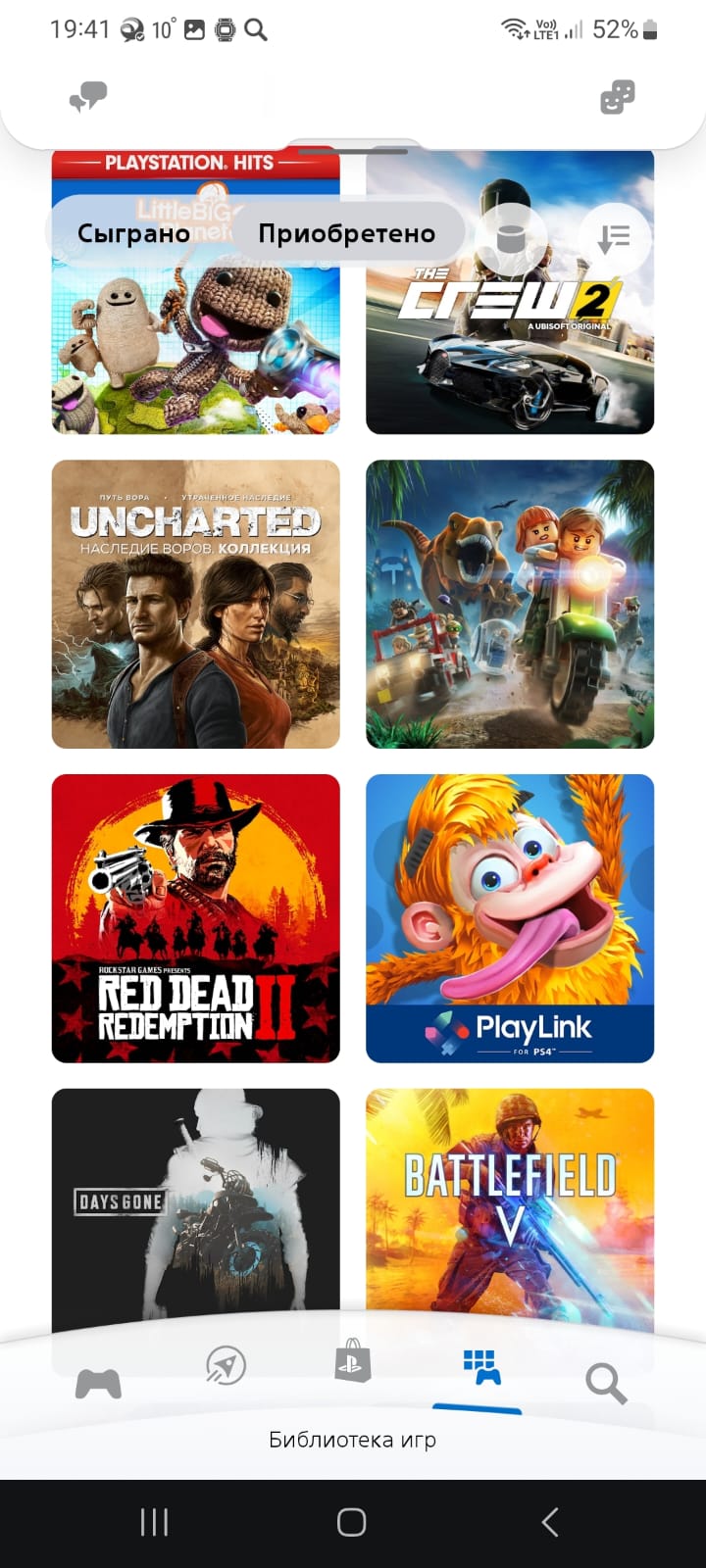Go back with the system back button

coord(550,1522)
